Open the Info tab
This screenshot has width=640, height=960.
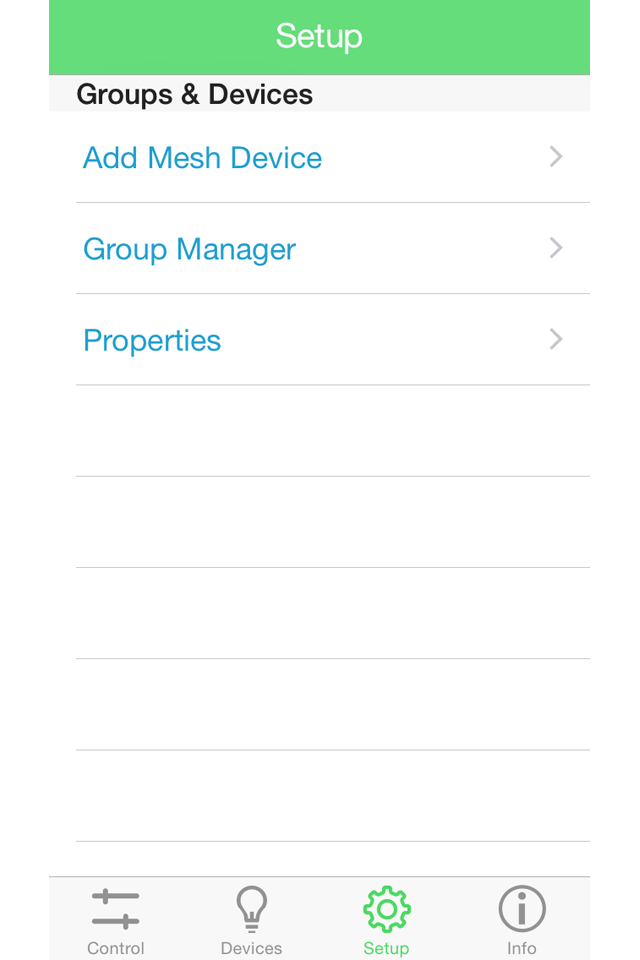tap(522, 920)
